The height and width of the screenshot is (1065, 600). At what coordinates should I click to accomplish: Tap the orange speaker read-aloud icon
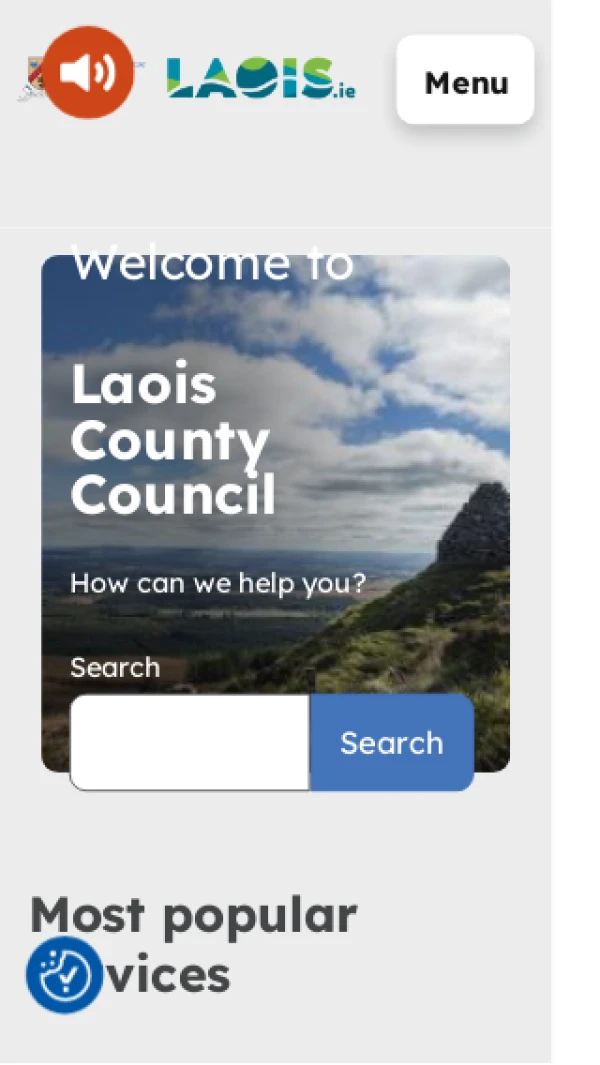pos(88,72)
